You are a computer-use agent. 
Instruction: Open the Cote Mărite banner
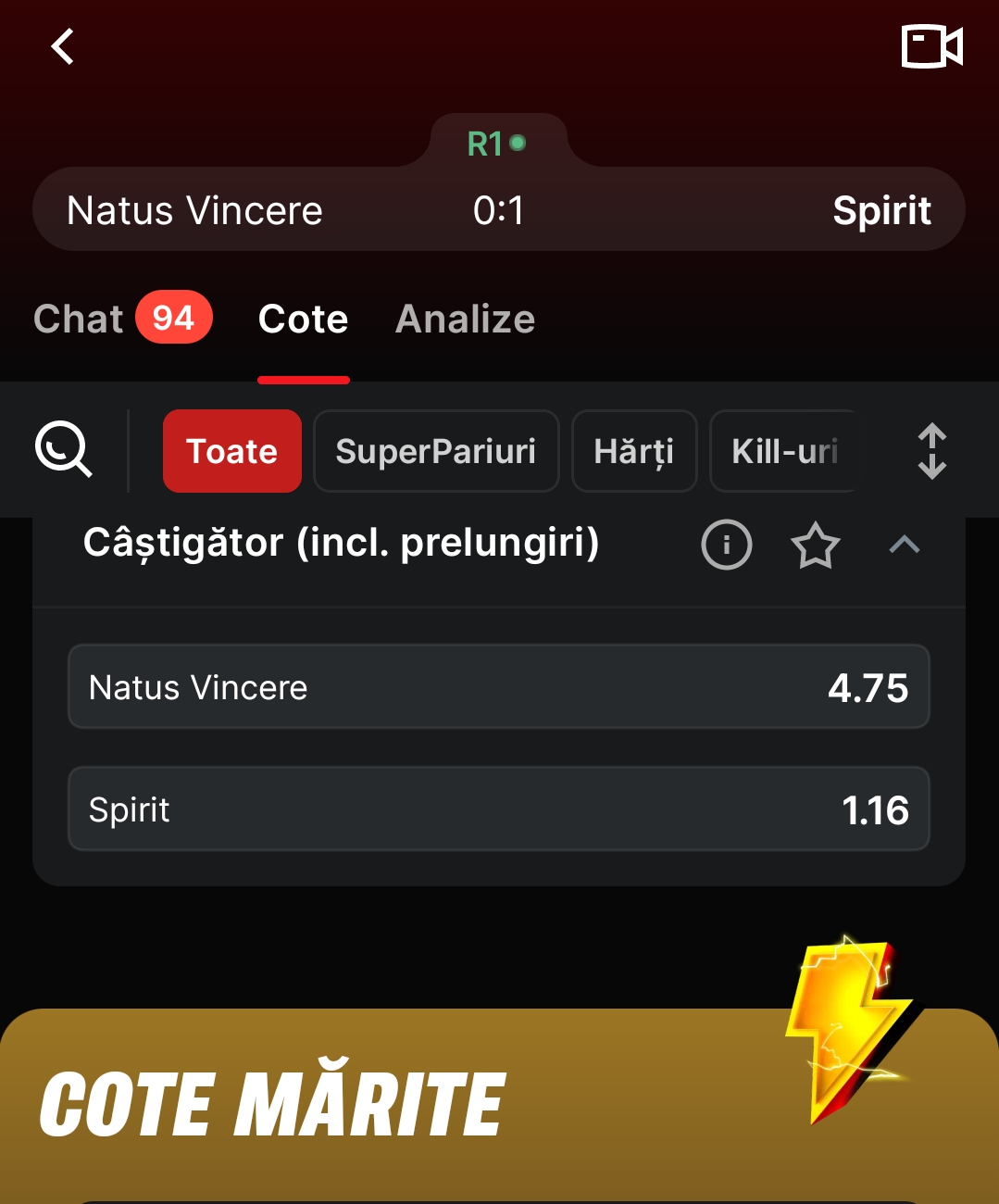498,1102
